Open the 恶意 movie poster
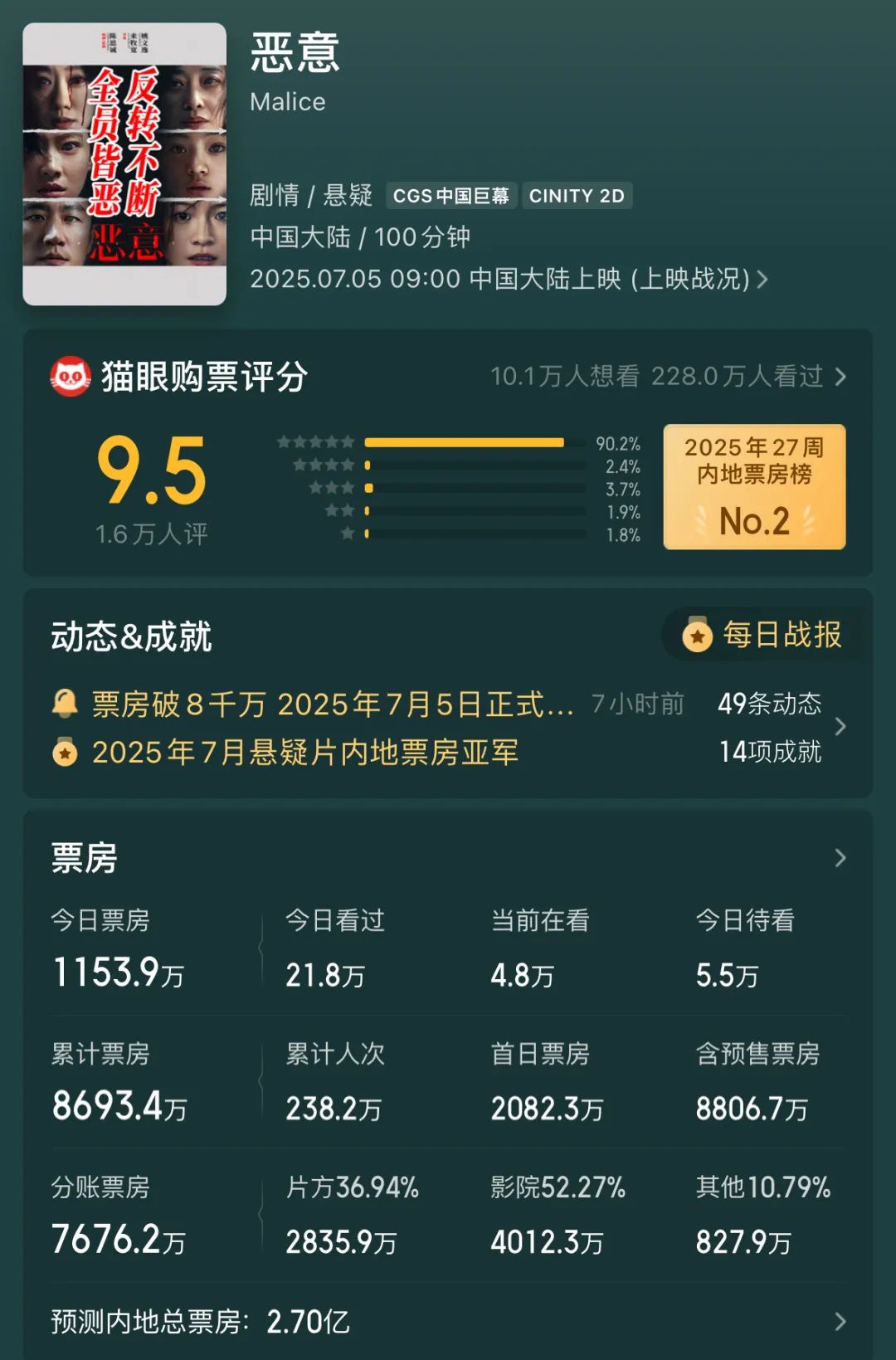The height and width of the screenshot is (1360, 896). pos(124,163)
